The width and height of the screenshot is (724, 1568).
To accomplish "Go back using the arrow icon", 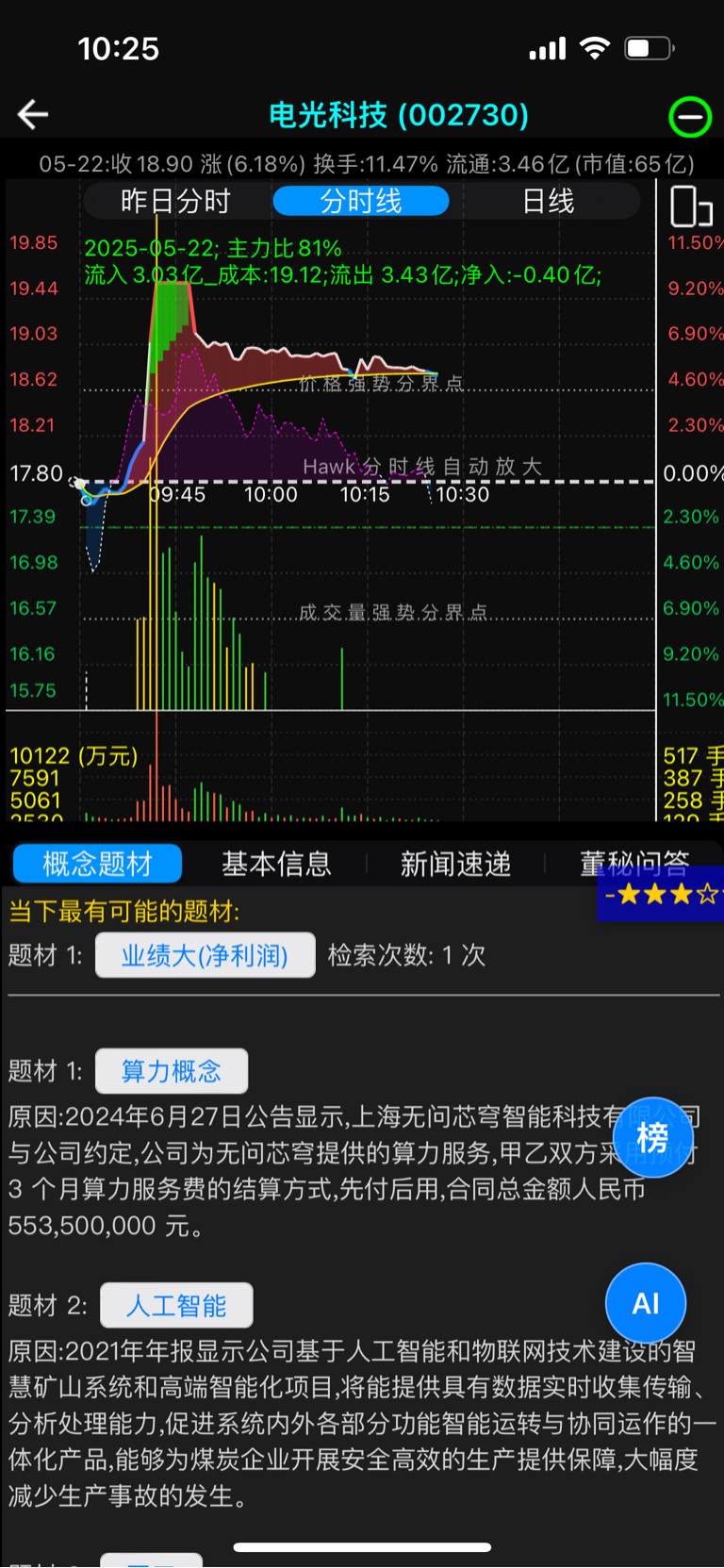I will [33, 115].
